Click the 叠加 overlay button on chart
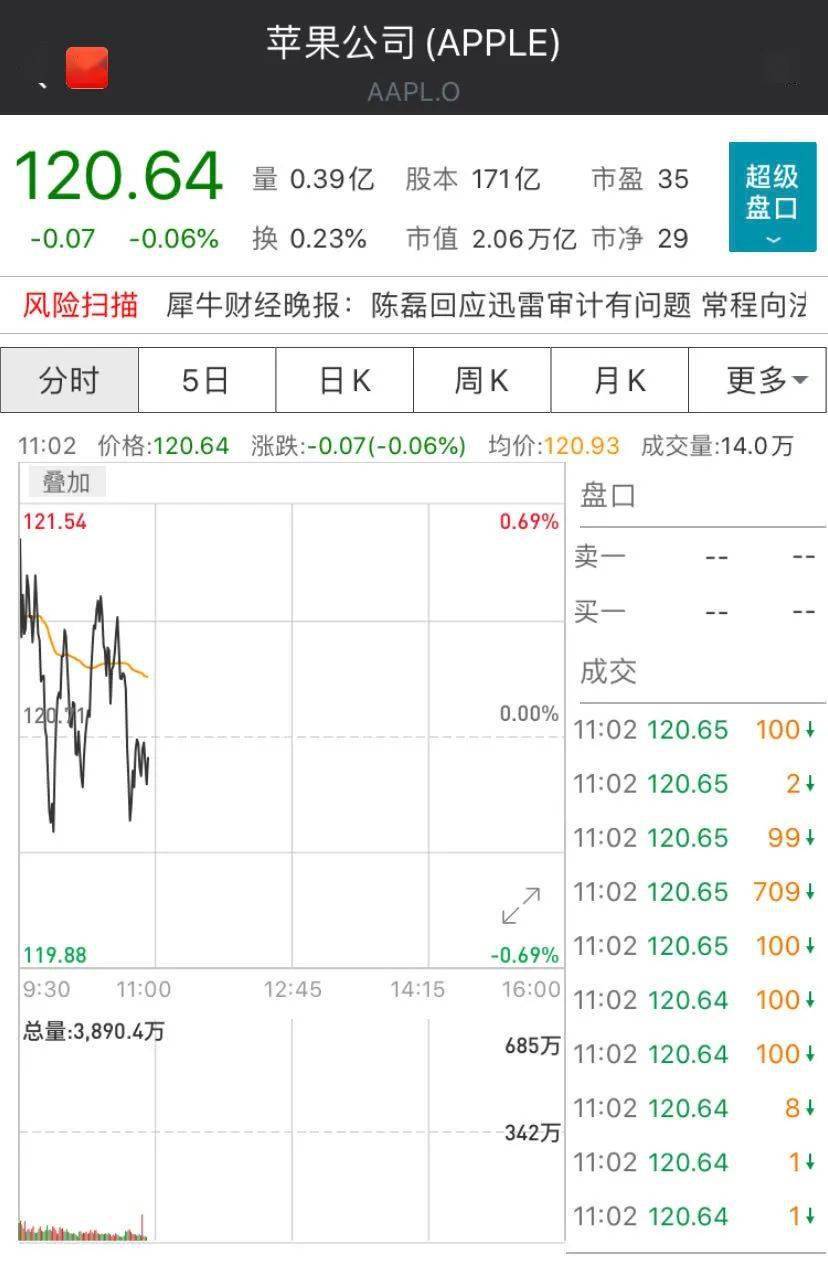 tap(66, 482)
